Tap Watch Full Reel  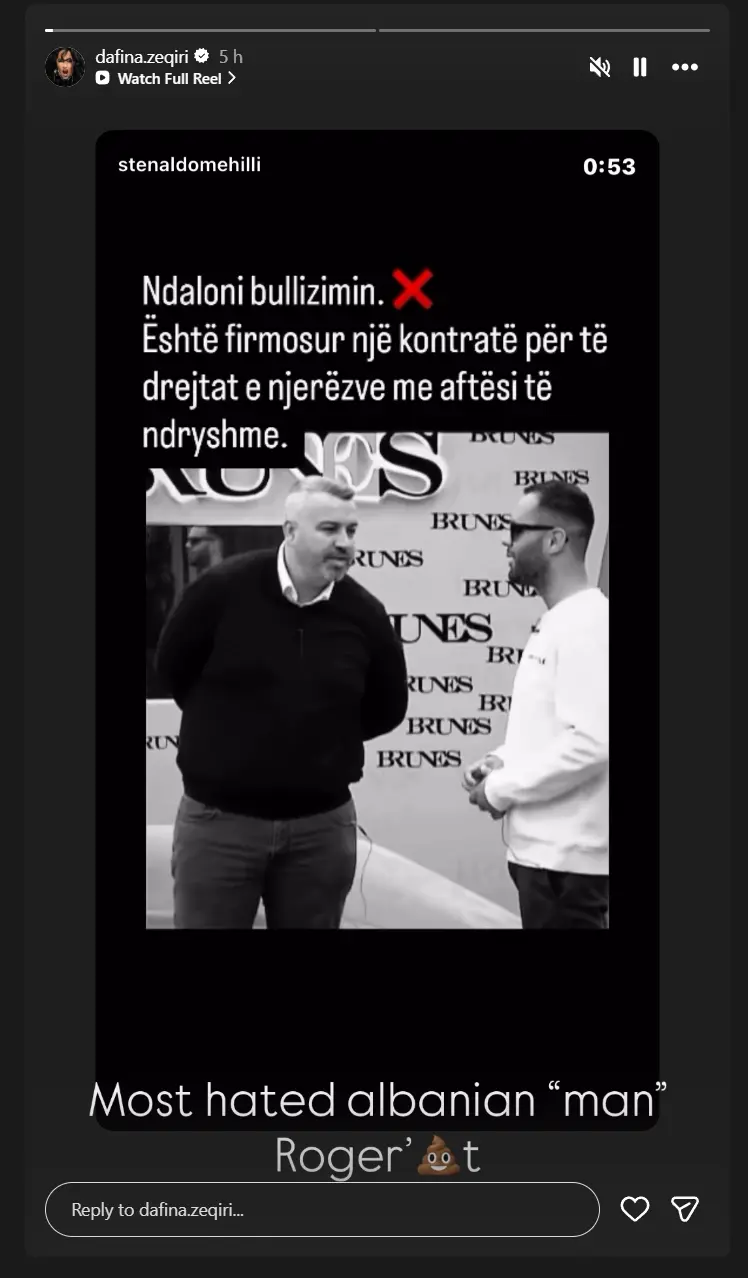click(x=166, y=78)
